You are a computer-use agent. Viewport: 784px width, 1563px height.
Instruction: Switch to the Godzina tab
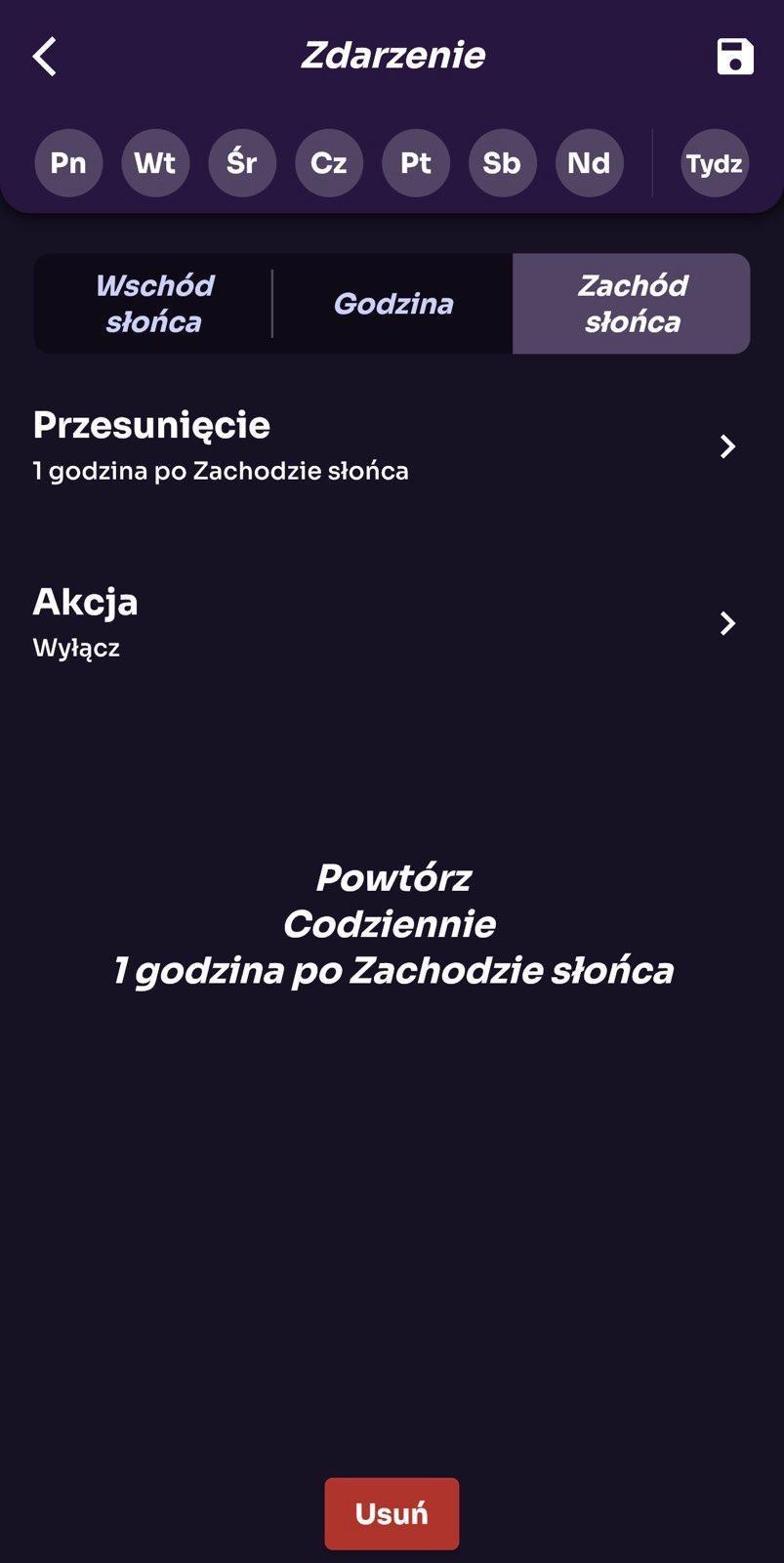click(392, 304)
